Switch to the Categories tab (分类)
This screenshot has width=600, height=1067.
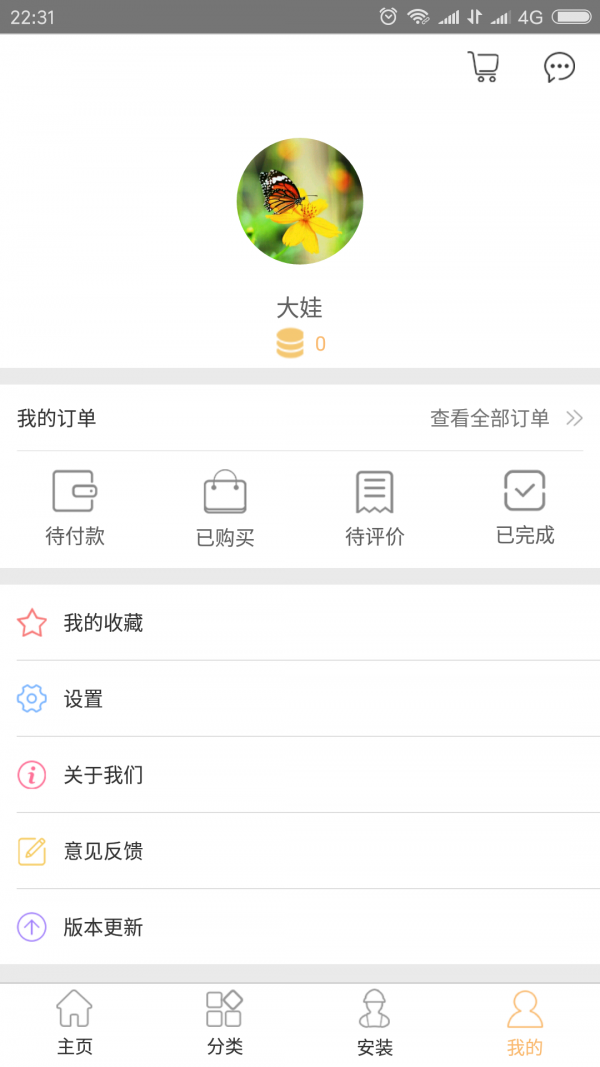[x=225, y=1024]
